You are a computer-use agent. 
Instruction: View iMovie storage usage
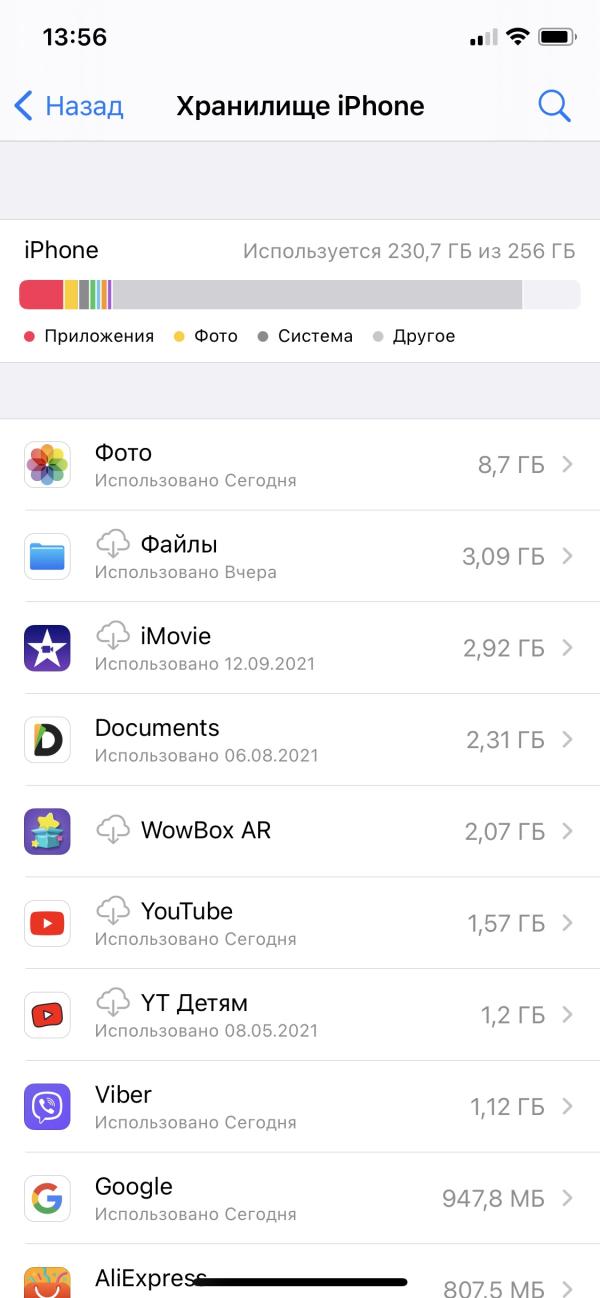(x=300, y=648)
